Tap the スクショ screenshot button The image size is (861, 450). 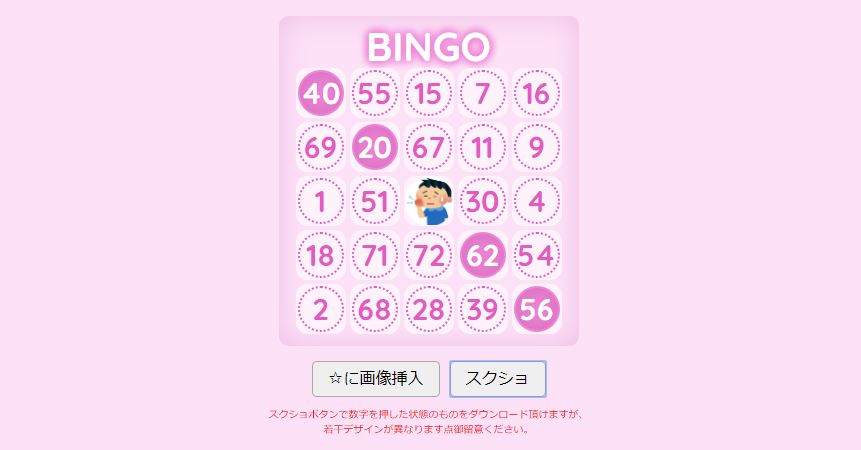497,379
